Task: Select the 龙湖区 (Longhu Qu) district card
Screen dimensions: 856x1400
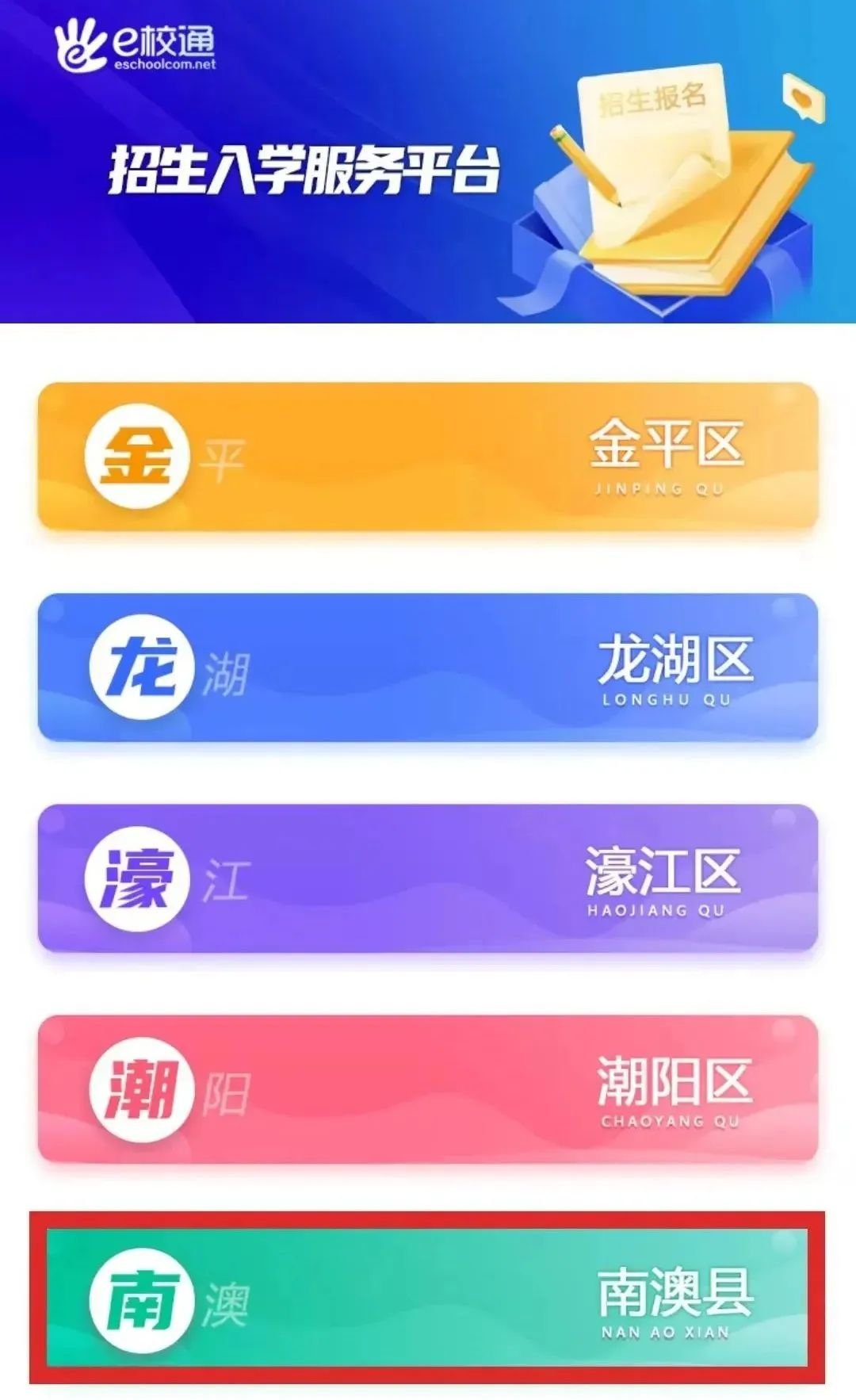Action: coord(428,667)
